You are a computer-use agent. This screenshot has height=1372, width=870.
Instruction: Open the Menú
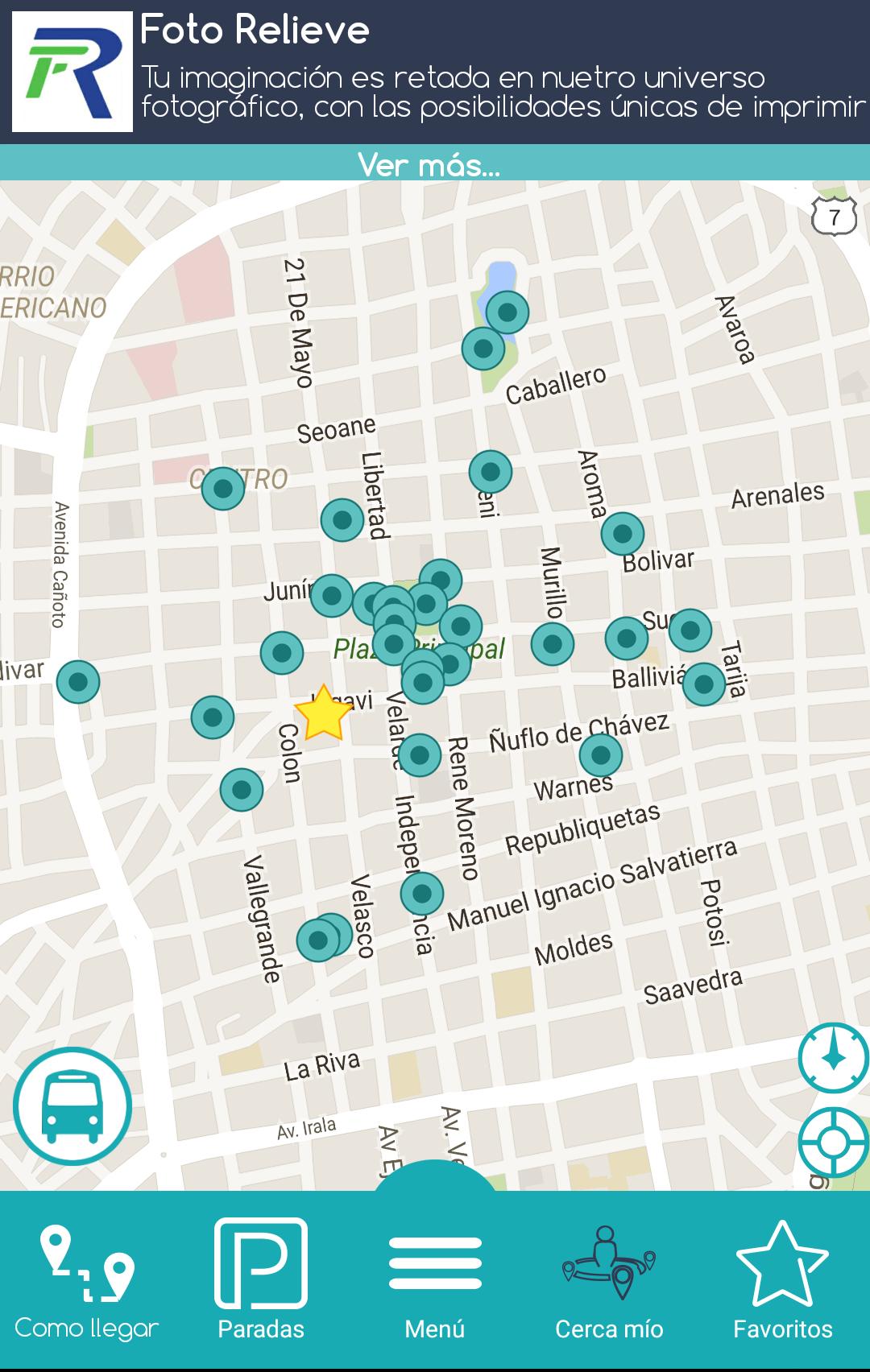(x=435, y=1280)
